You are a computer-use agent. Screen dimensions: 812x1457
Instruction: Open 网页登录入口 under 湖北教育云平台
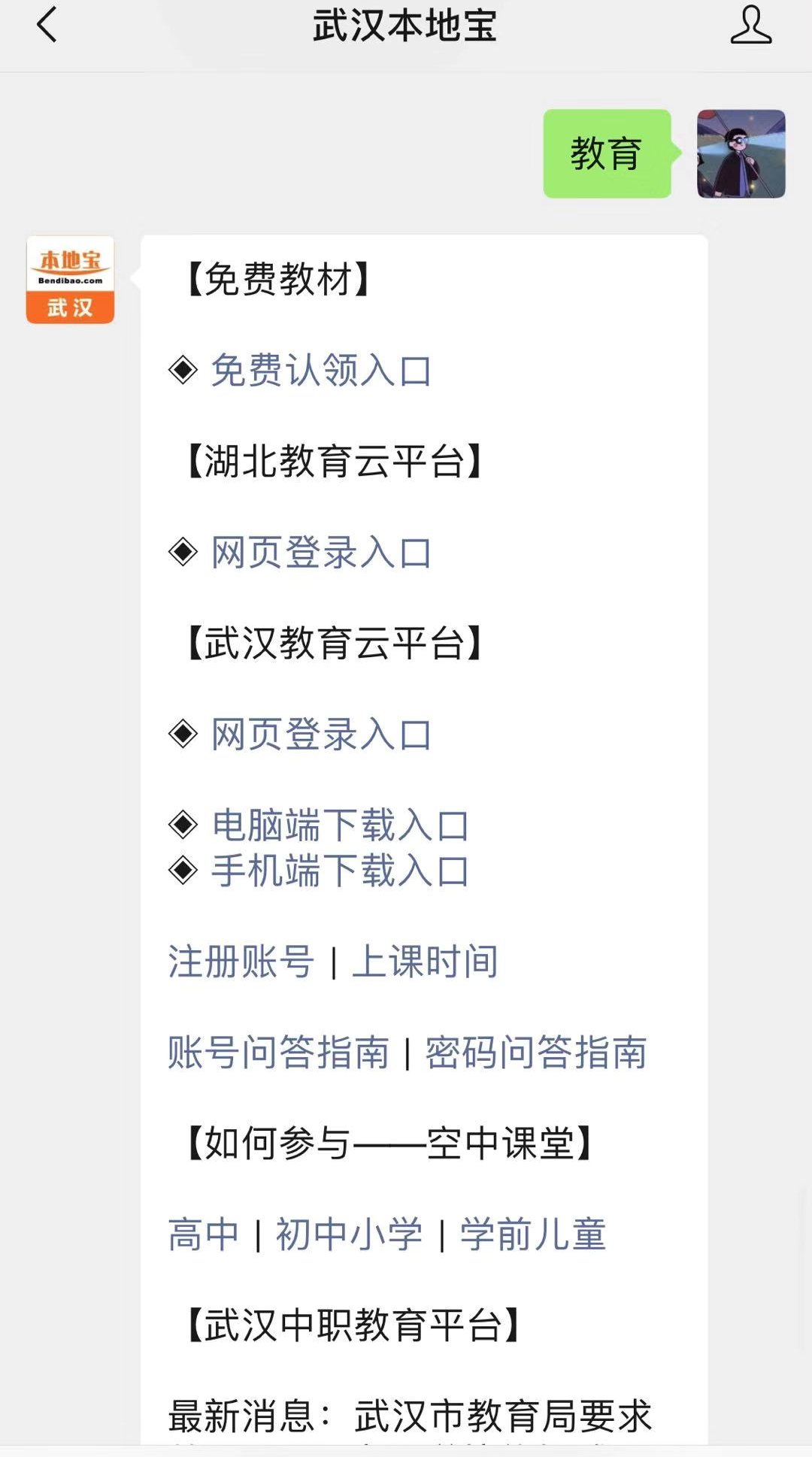click(x=321, y=553)
